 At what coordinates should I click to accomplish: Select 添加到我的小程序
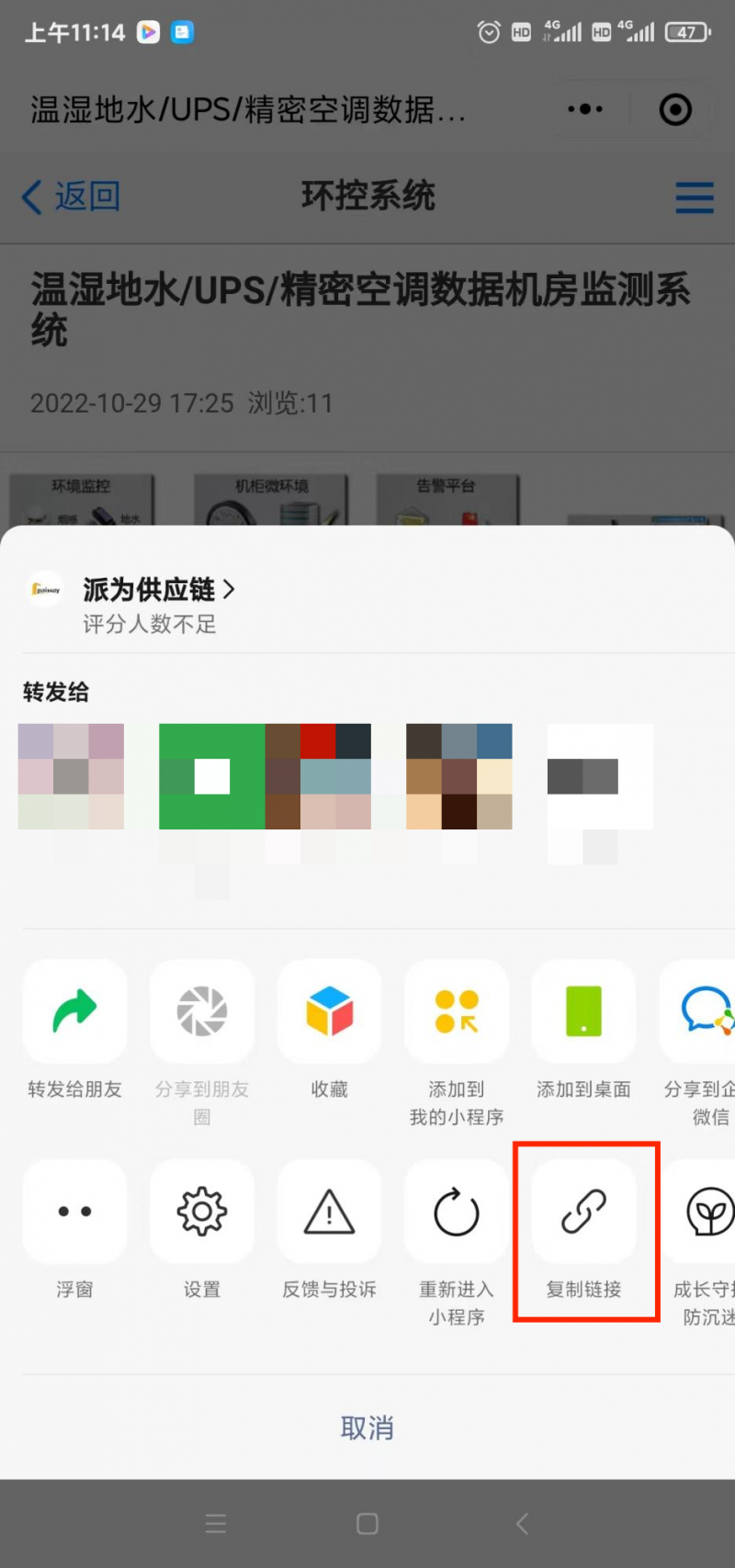(457, 1011)
